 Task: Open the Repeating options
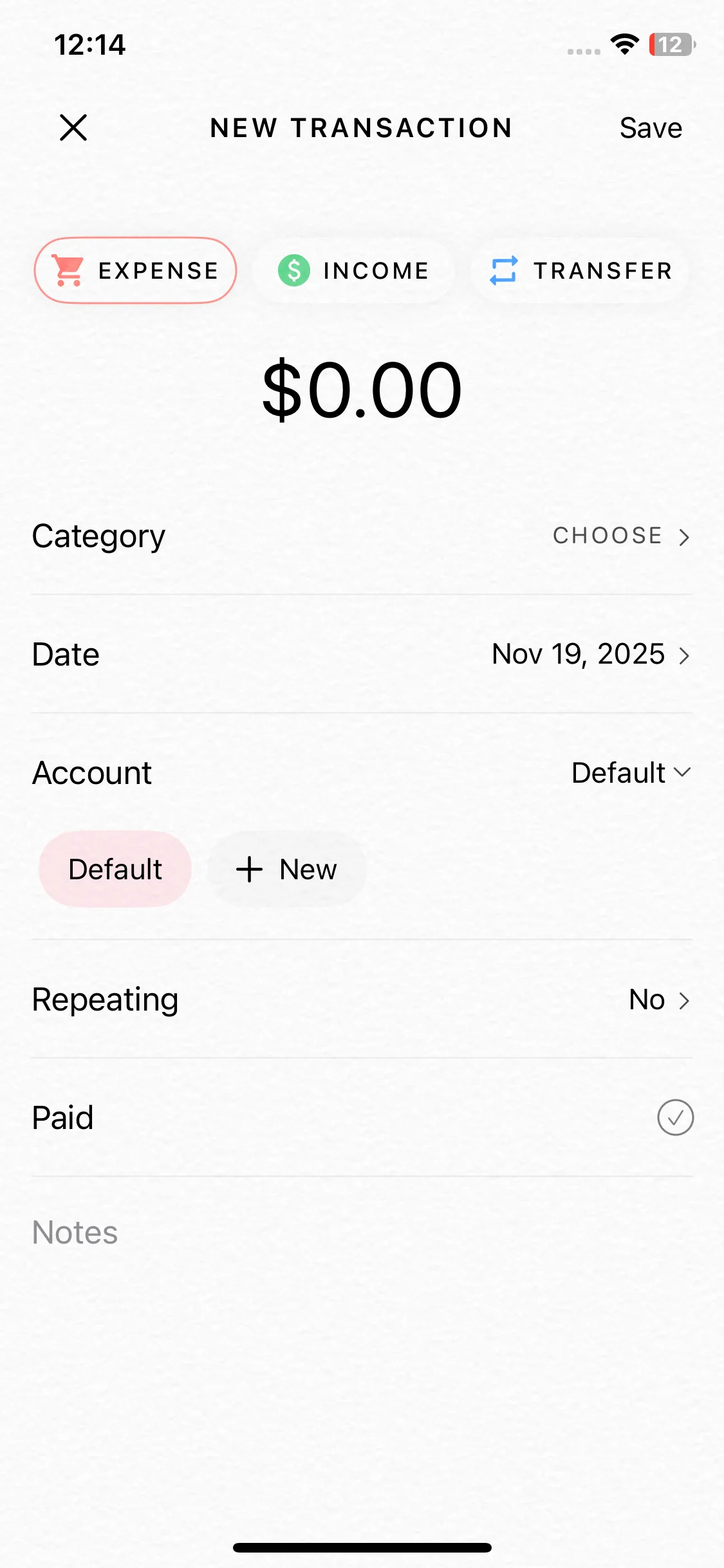tap(658, 1000)
